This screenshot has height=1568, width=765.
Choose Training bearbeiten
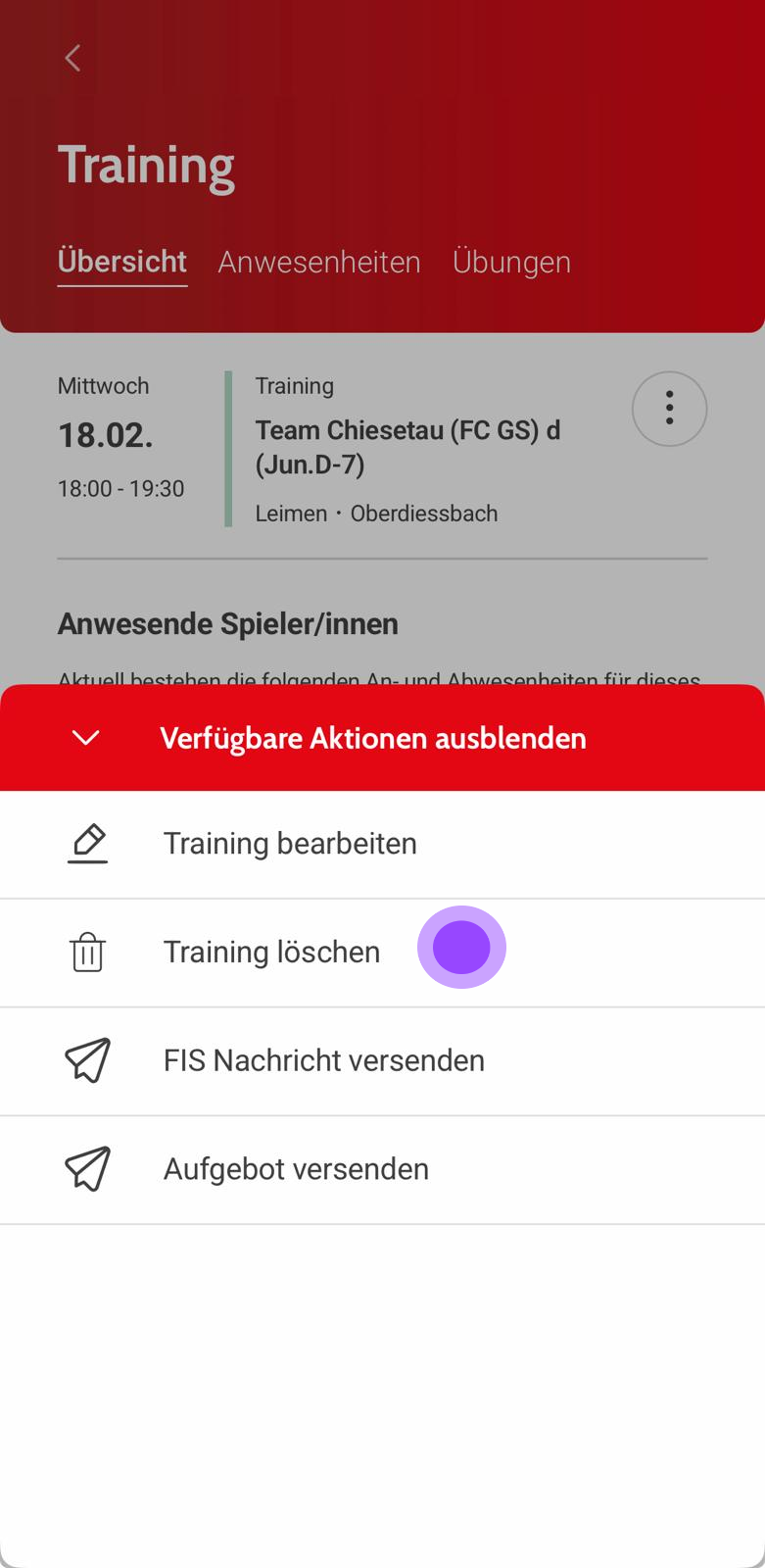point(290,844)
